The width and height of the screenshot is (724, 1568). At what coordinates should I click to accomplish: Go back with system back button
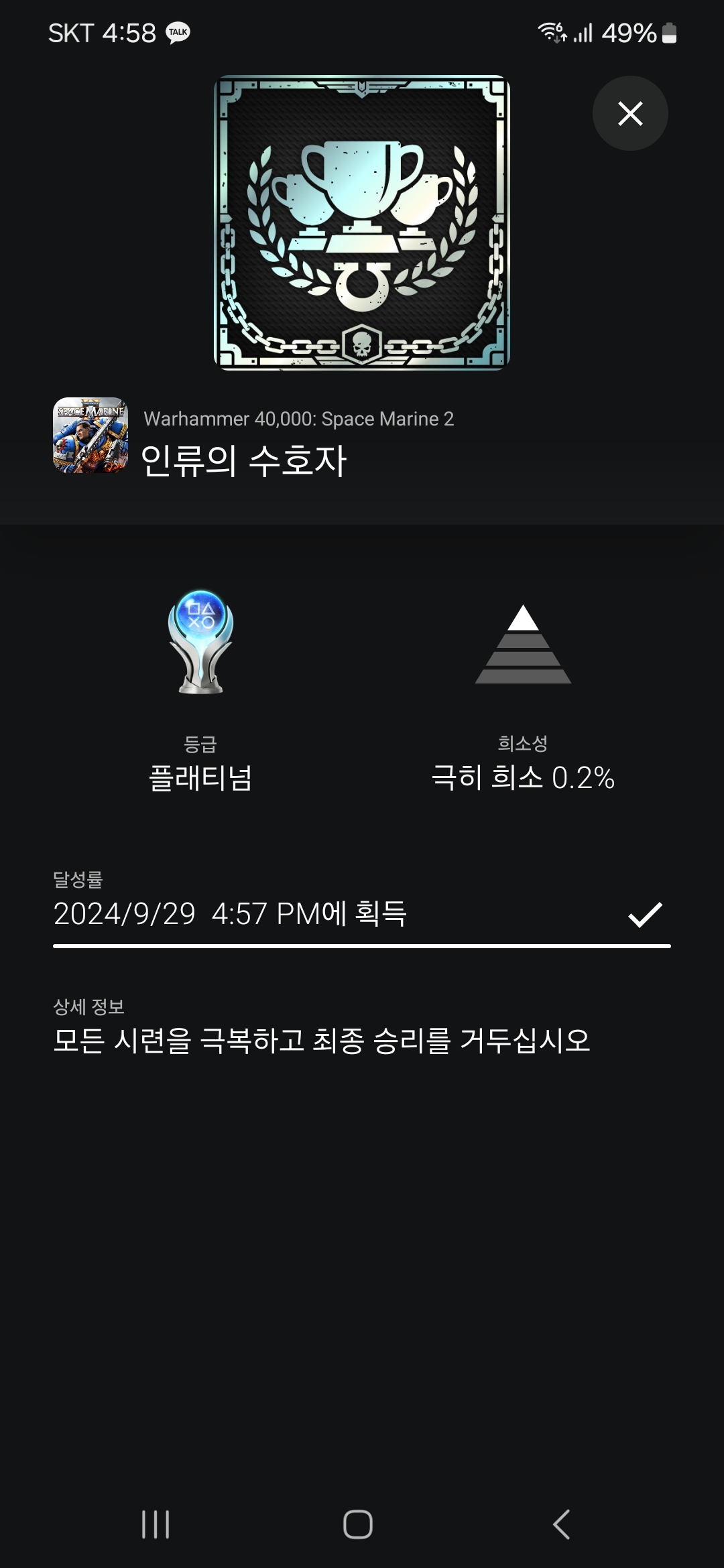[562, 1524]
